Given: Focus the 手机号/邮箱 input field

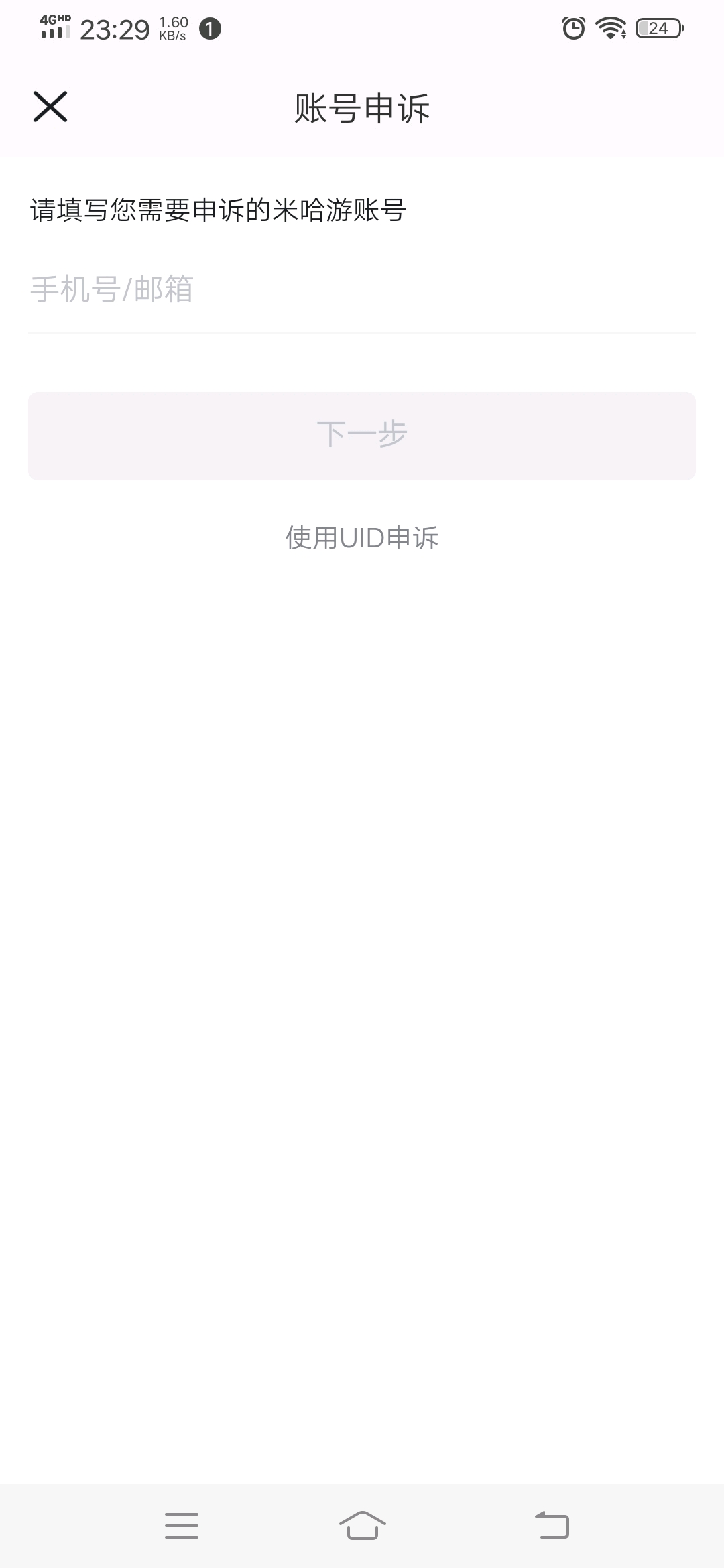Looking at the screenshot, I should pyautogui.click(x=362, y=290).
